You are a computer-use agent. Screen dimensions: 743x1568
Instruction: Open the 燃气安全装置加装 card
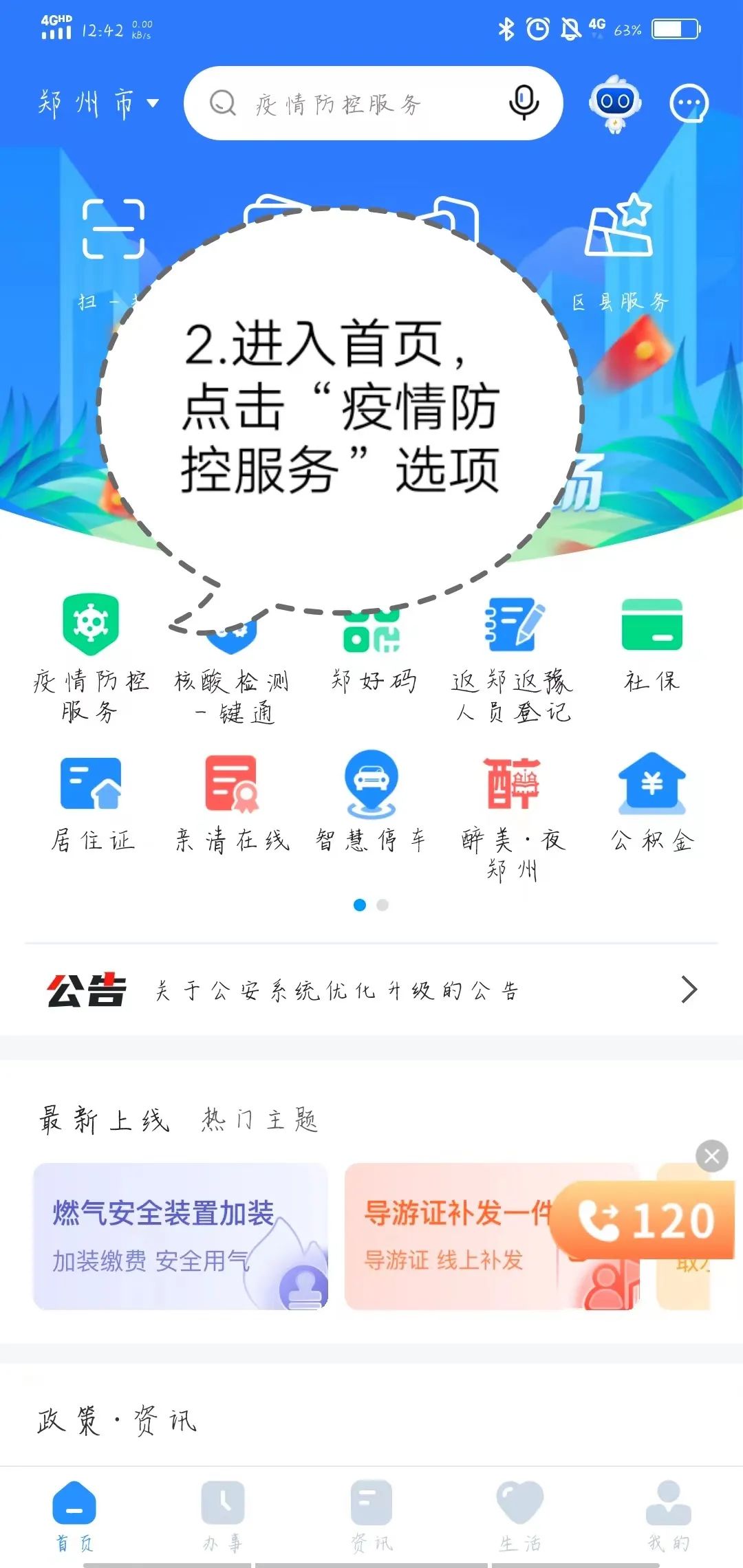(180, 1236)
